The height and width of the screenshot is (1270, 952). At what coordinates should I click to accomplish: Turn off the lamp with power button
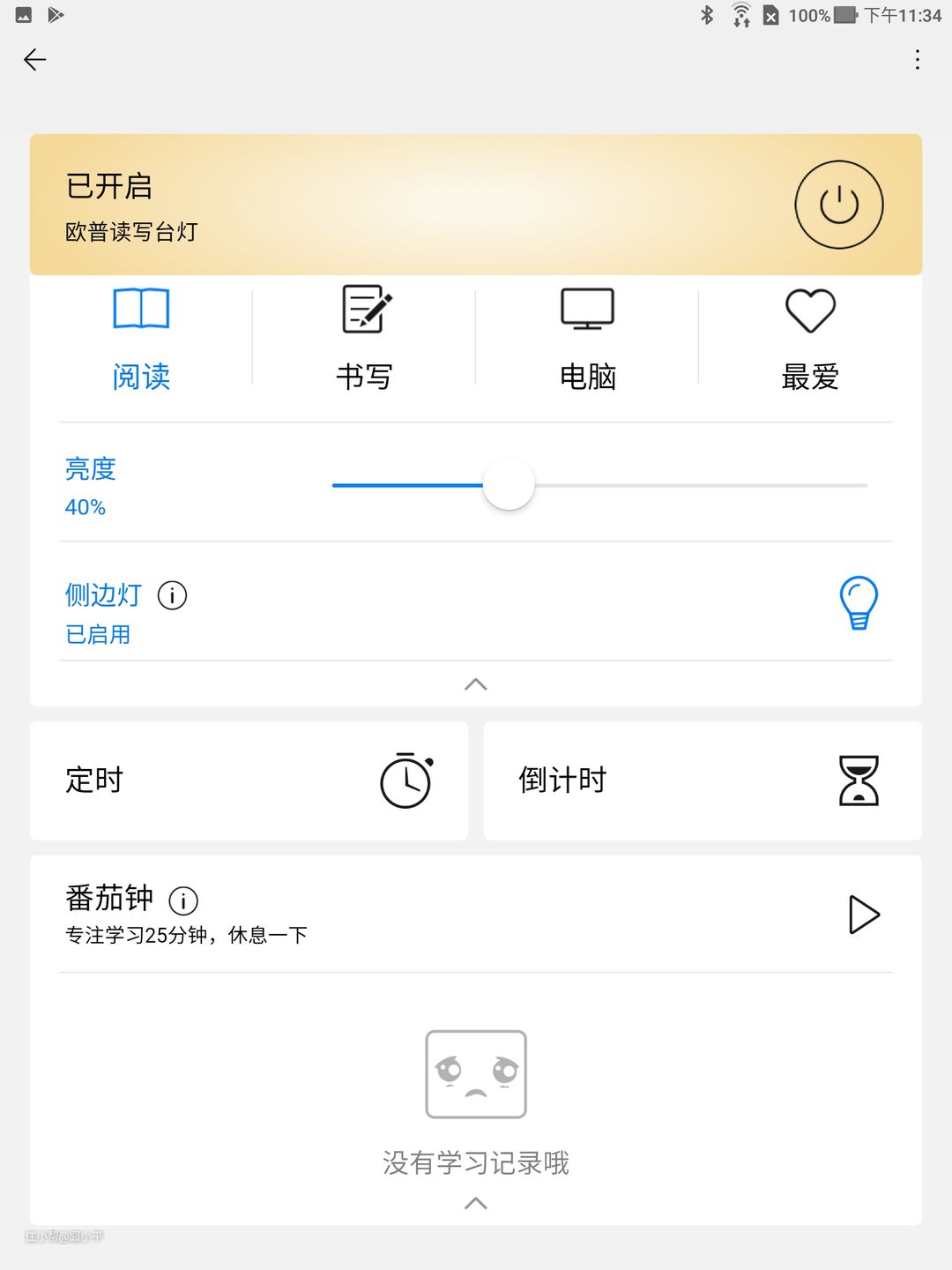838,205
